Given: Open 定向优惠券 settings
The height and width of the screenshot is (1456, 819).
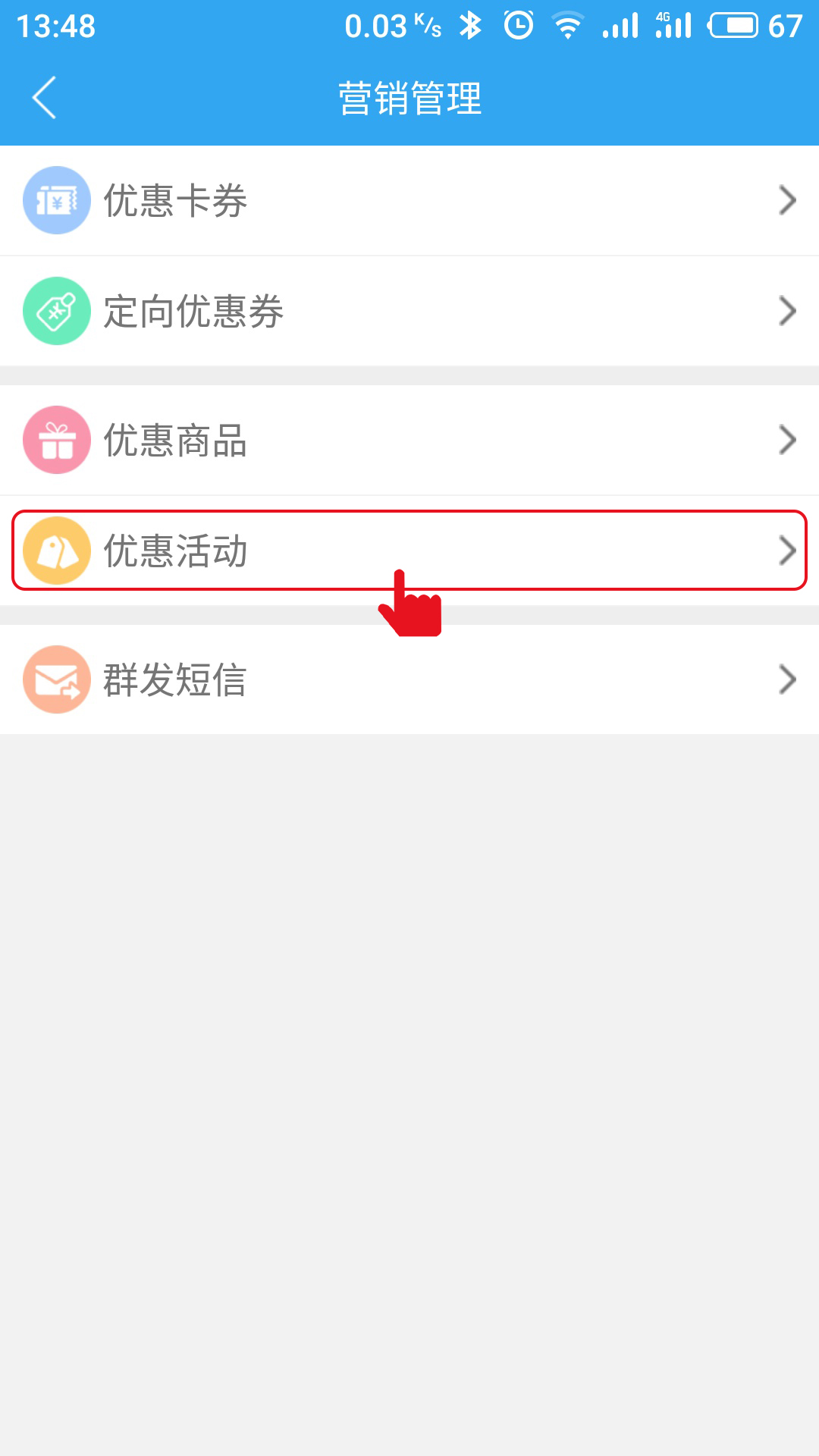Looking at the screenshot, I should 409,311.
